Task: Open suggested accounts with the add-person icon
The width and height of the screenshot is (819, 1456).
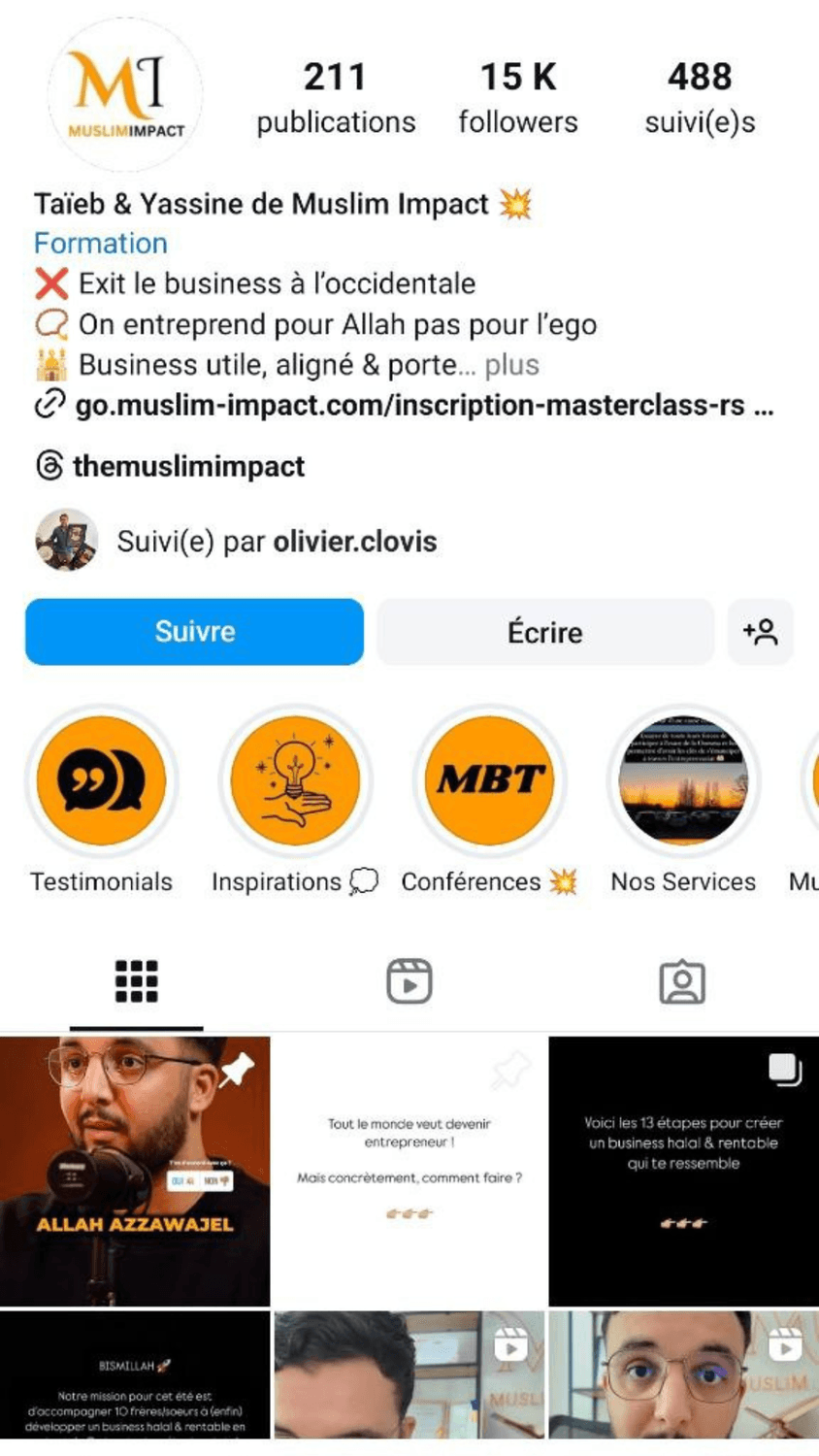Action: [x=761, y=632]
